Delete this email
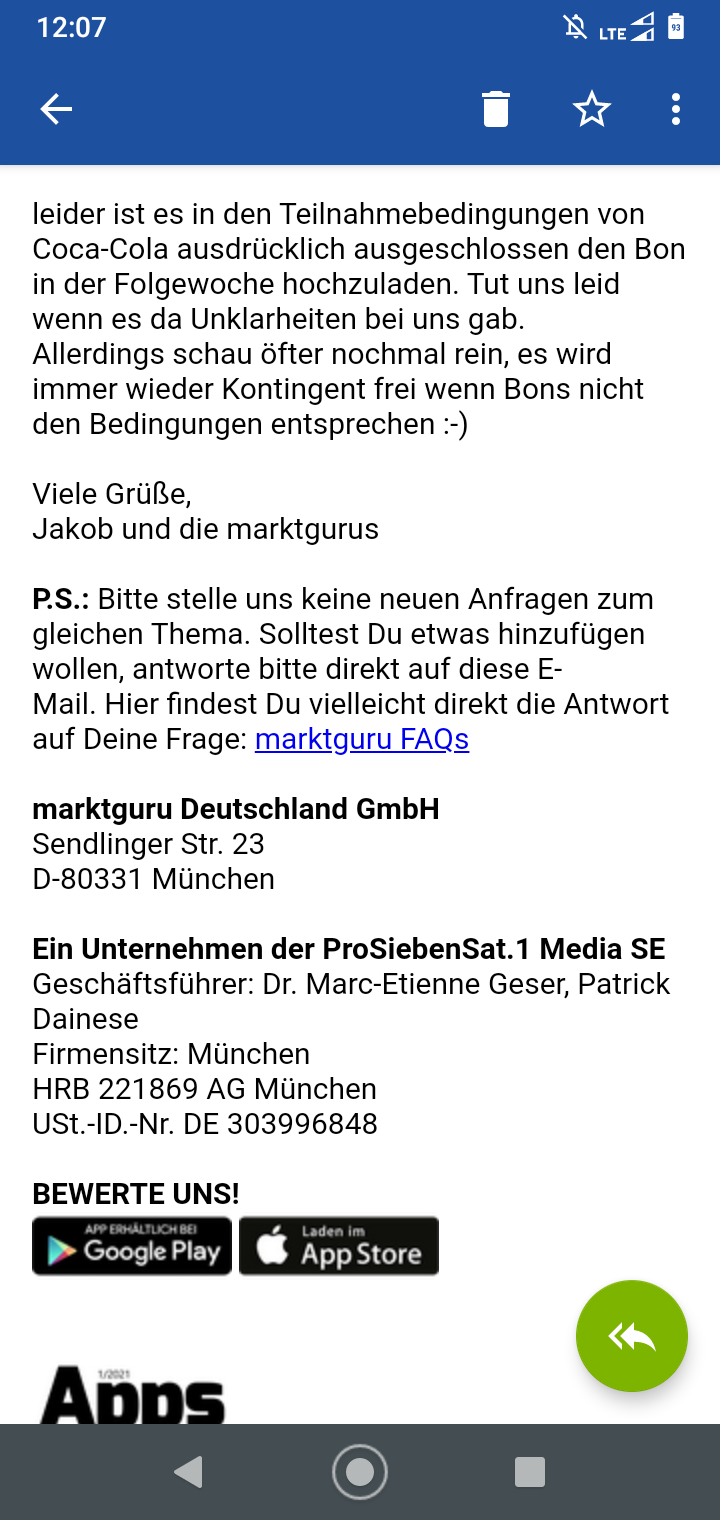This screenshot has width=720, height=1520. coord(496,109)
